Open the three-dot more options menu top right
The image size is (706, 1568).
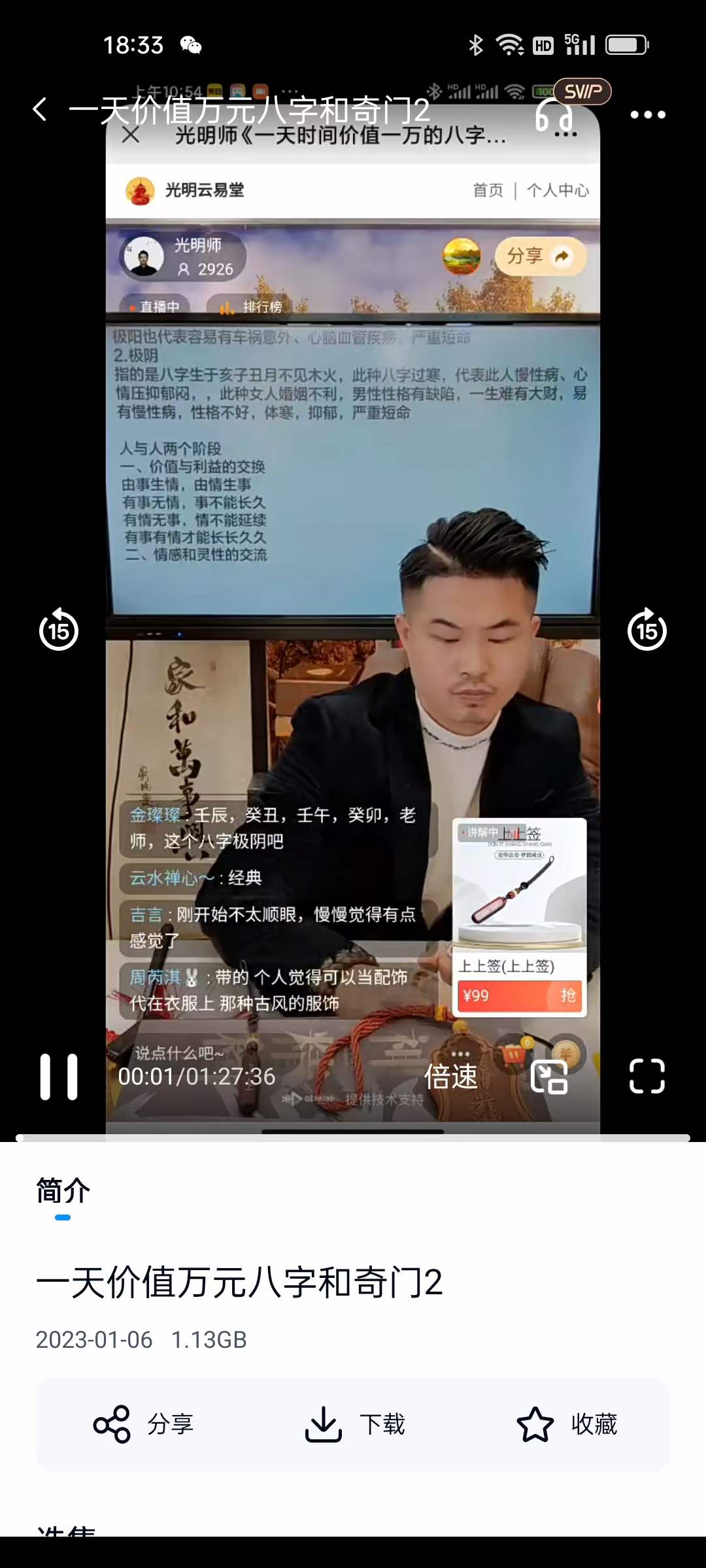coord(647,115)
